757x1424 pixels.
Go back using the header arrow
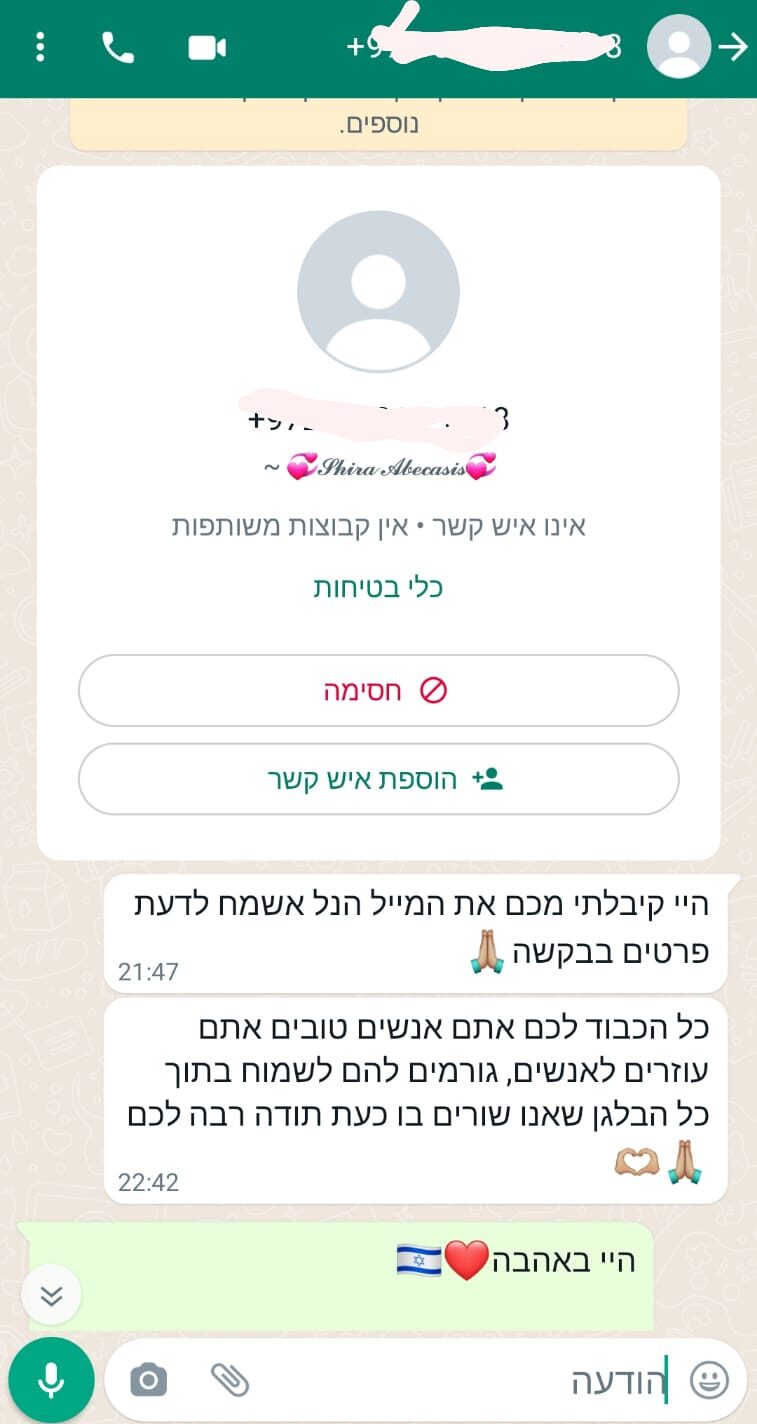(734, 47)
